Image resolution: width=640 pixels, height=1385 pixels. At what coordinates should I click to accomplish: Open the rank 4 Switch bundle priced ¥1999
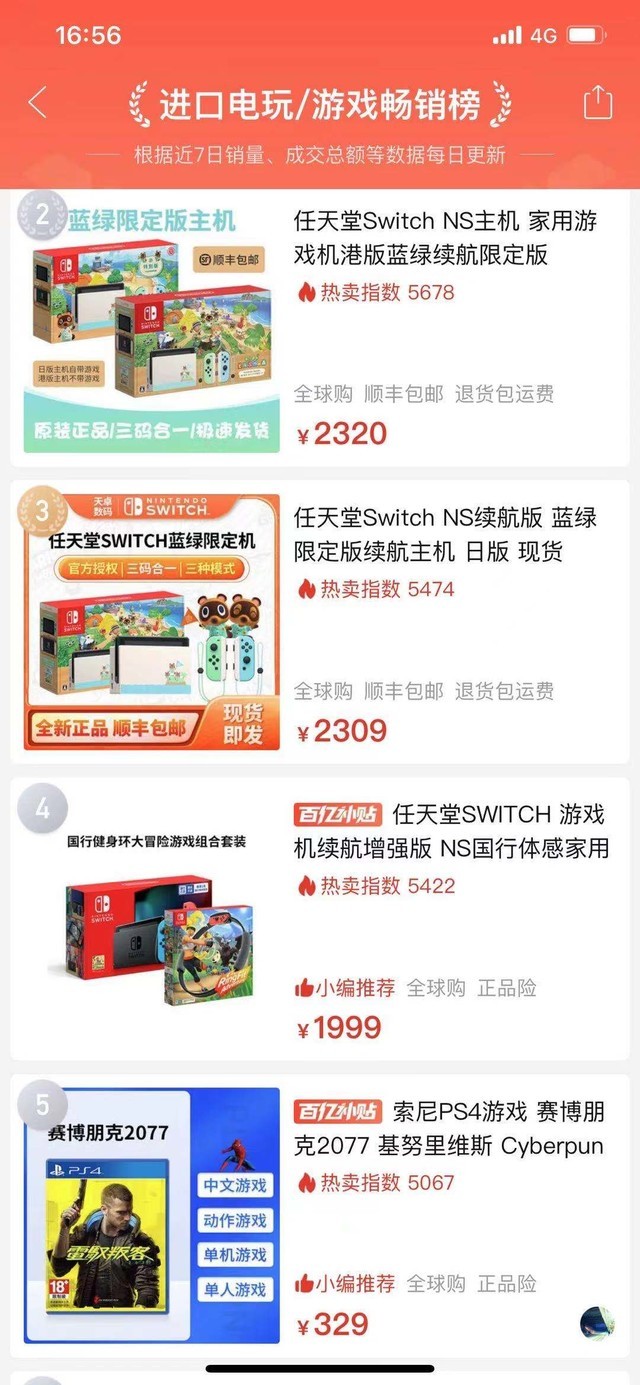pyautogui.click(x=450, y=831)
